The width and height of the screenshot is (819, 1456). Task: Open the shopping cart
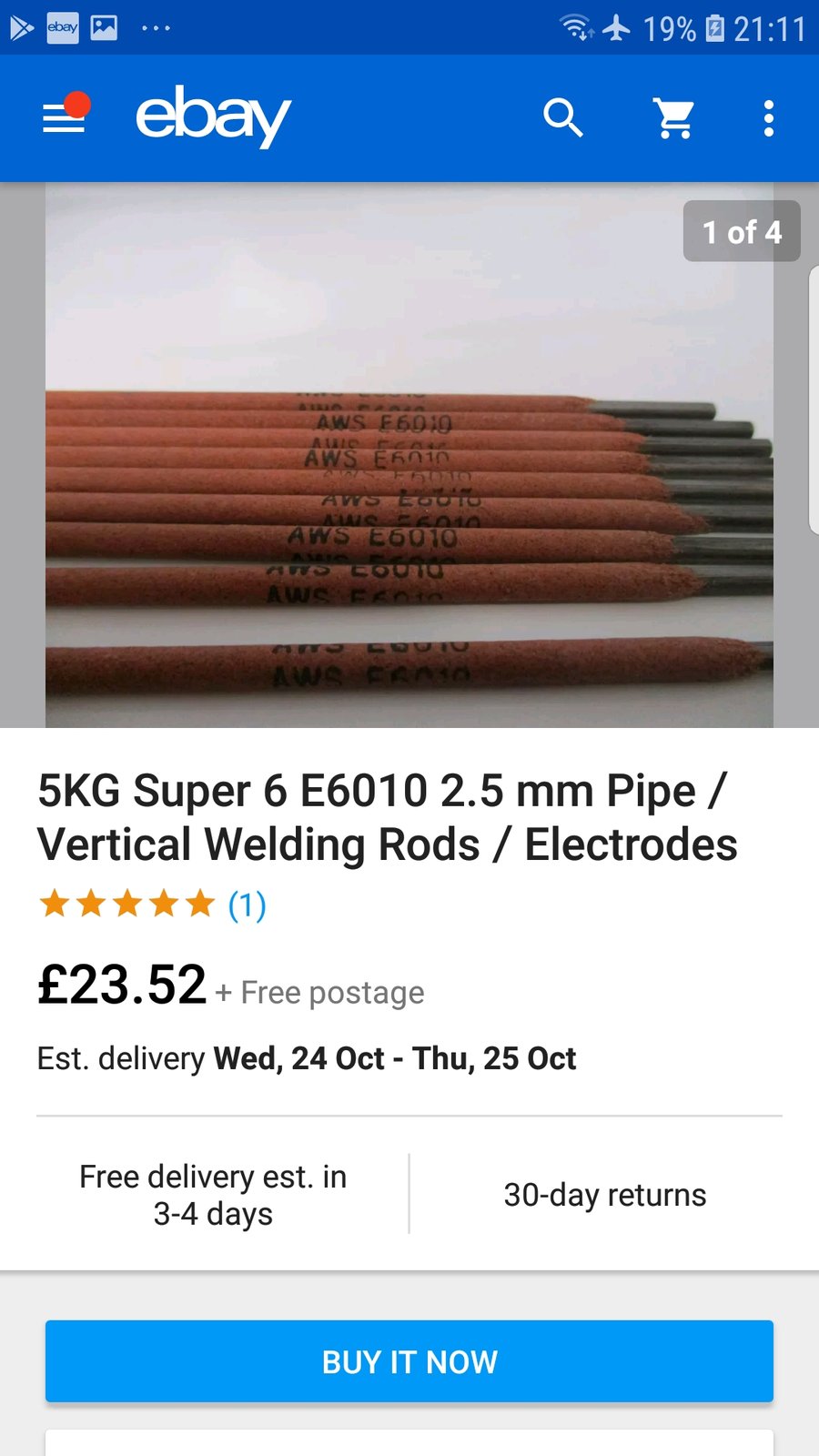point(673,117)
